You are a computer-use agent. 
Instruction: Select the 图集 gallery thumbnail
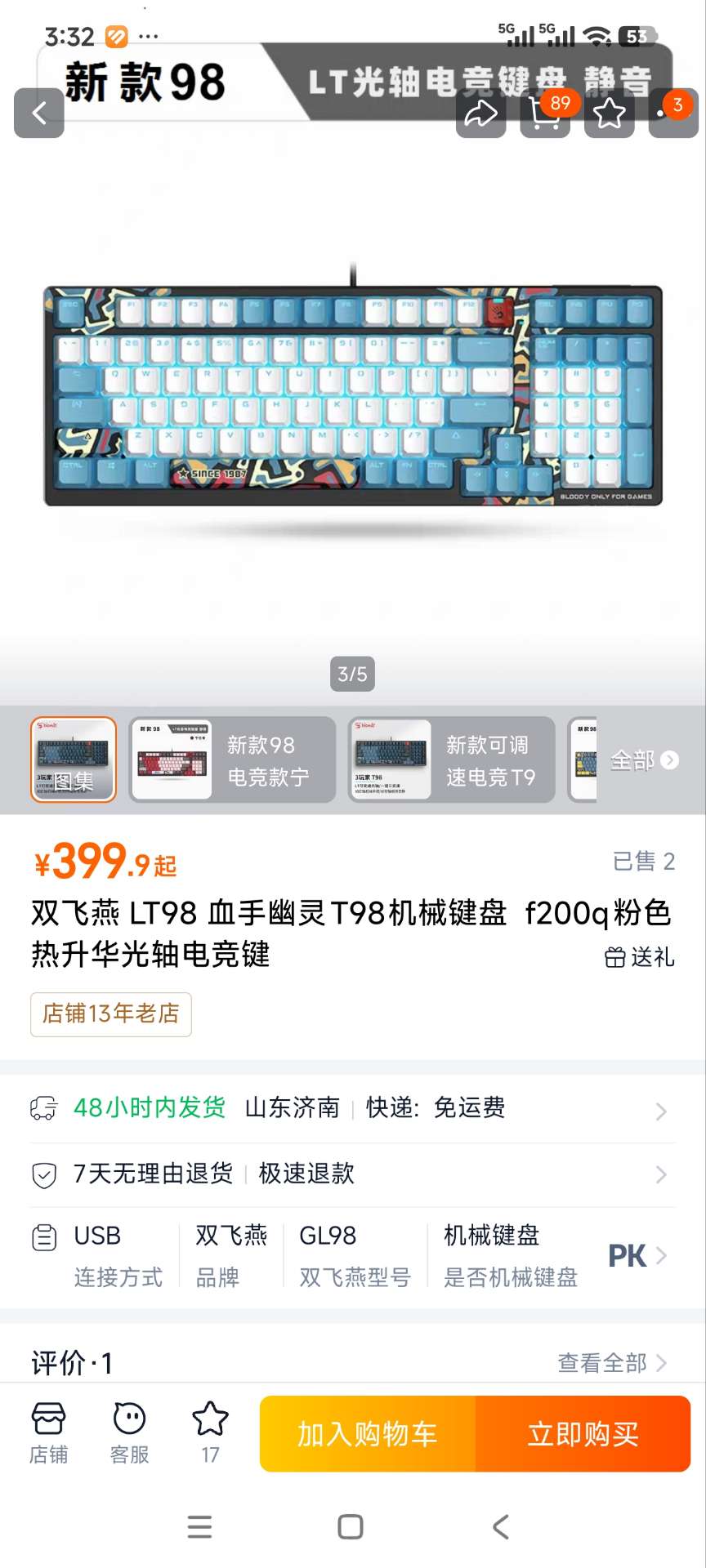[74, 759]
